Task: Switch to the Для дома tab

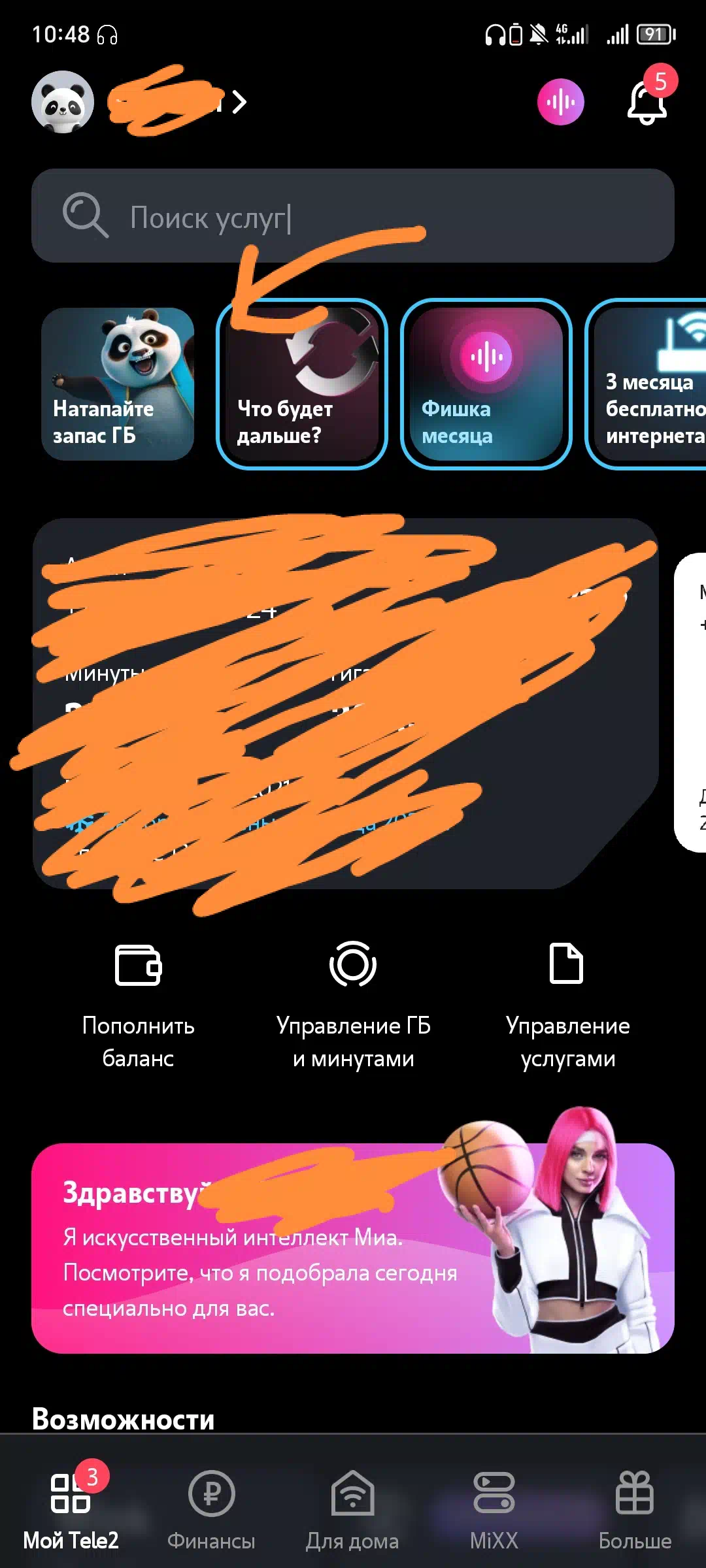Action: coord(353,1510)
